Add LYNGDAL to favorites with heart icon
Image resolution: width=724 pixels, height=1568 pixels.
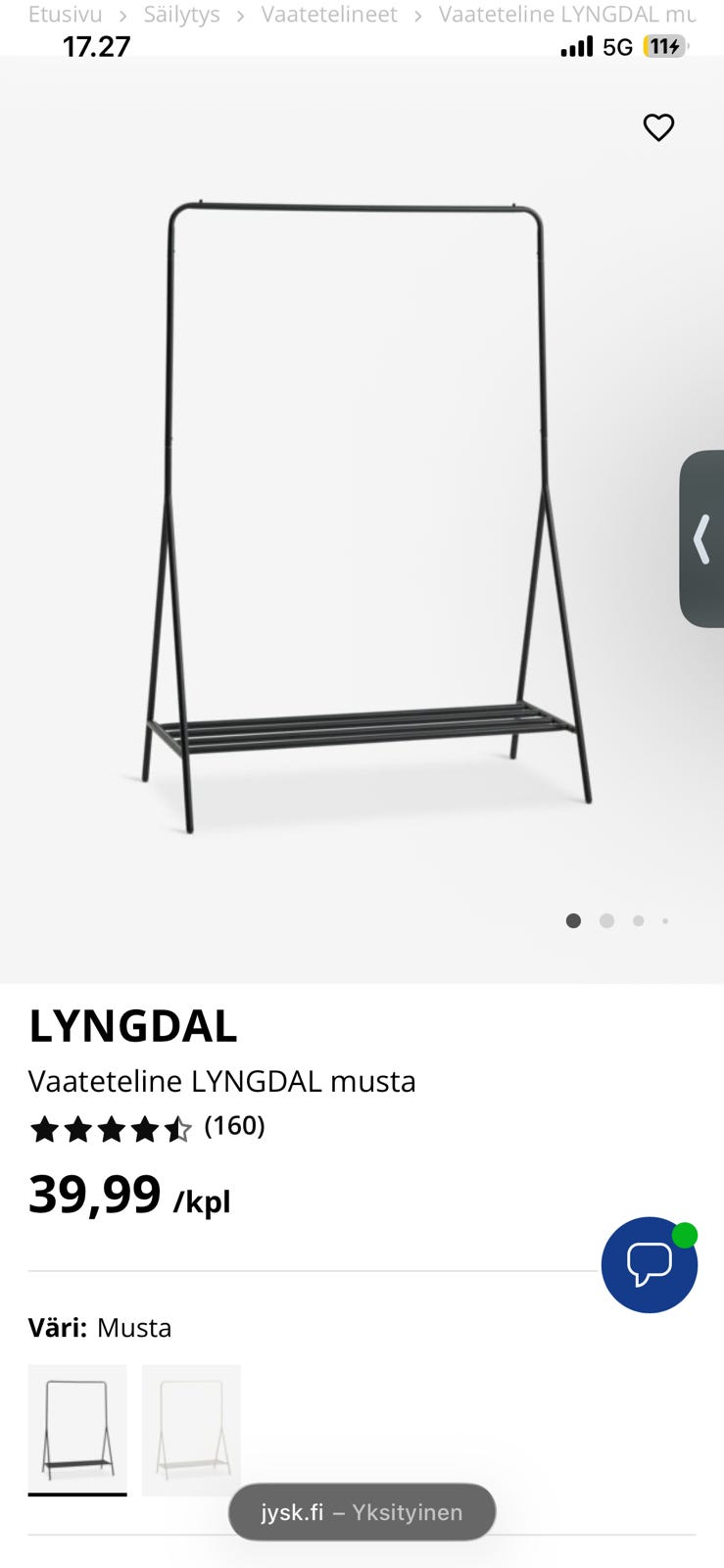(x=658, y=127)
